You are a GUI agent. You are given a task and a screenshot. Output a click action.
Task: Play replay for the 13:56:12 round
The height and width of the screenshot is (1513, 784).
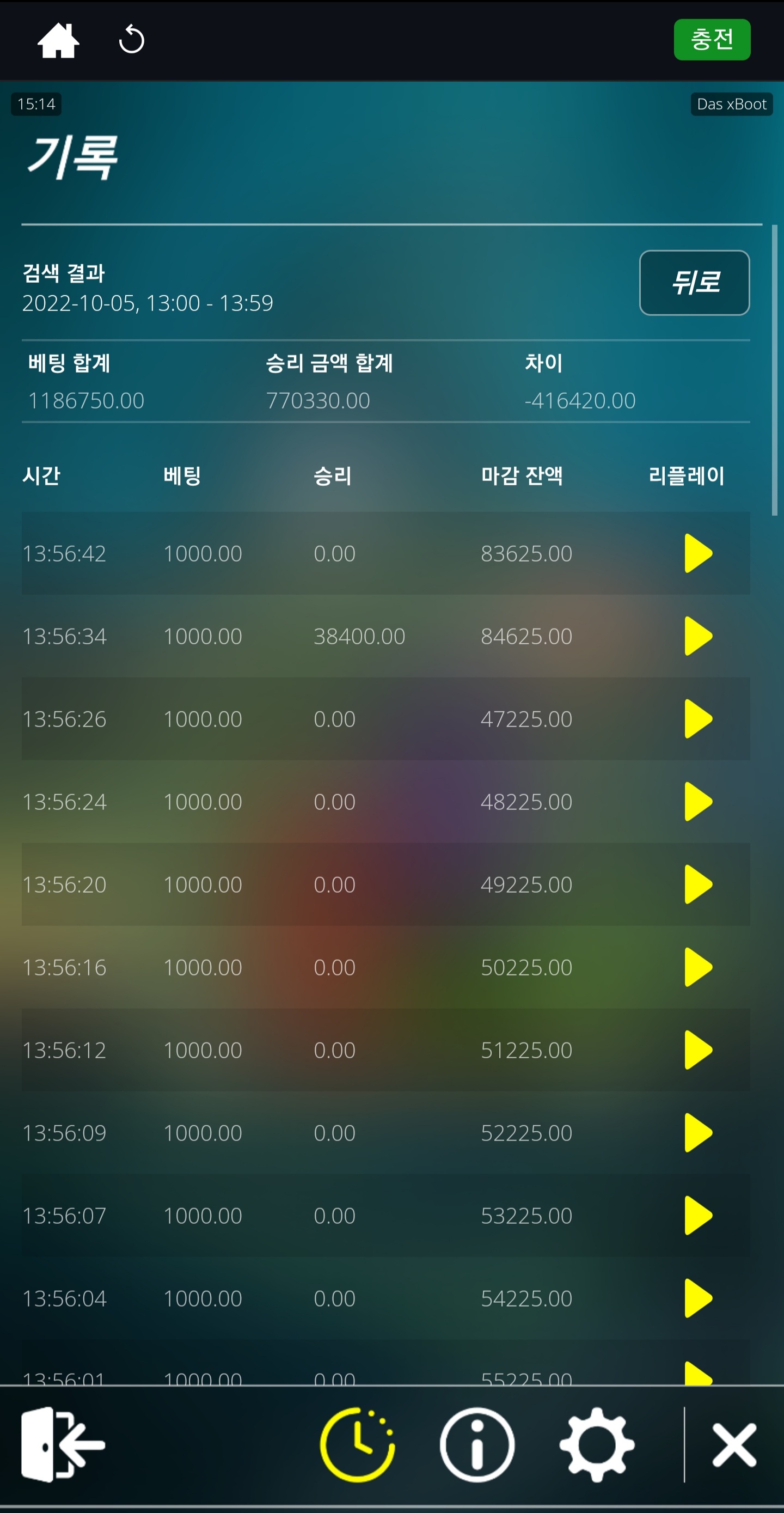point(699,1050)
